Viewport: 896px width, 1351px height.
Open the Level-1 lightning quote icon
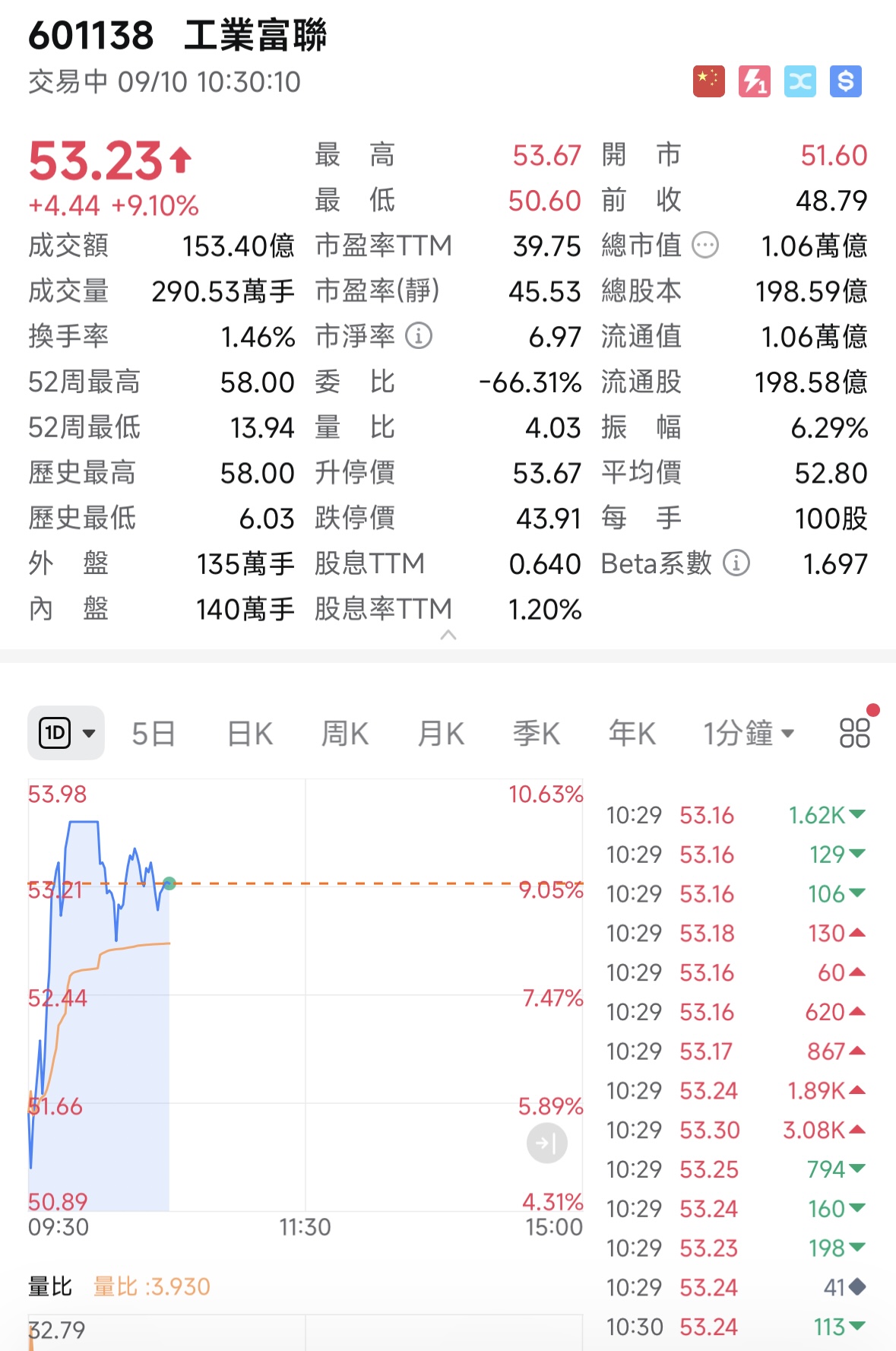[754, 81]
